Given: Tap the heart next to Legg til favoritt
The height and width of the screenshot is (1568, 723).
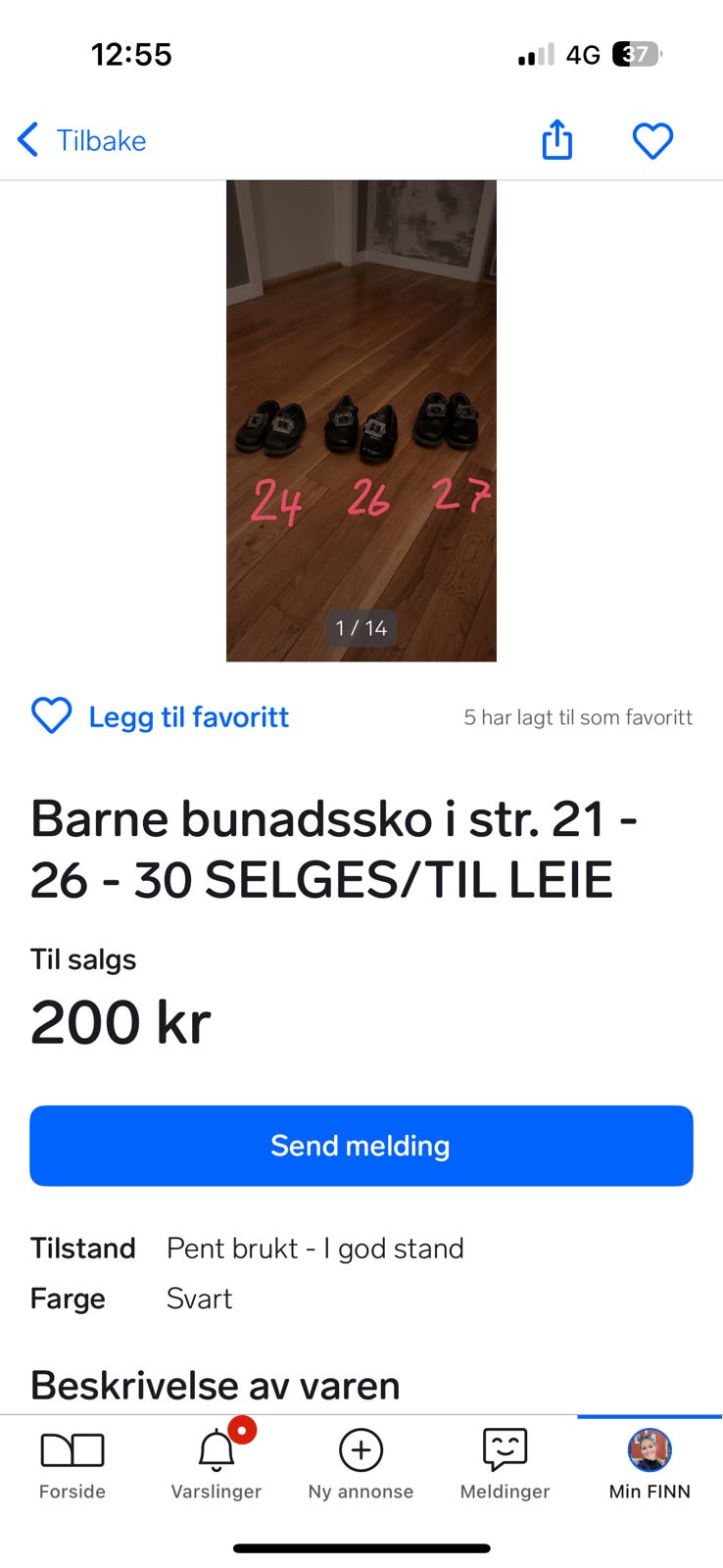Looking at the screenshot, I should (x=52, y=716).
